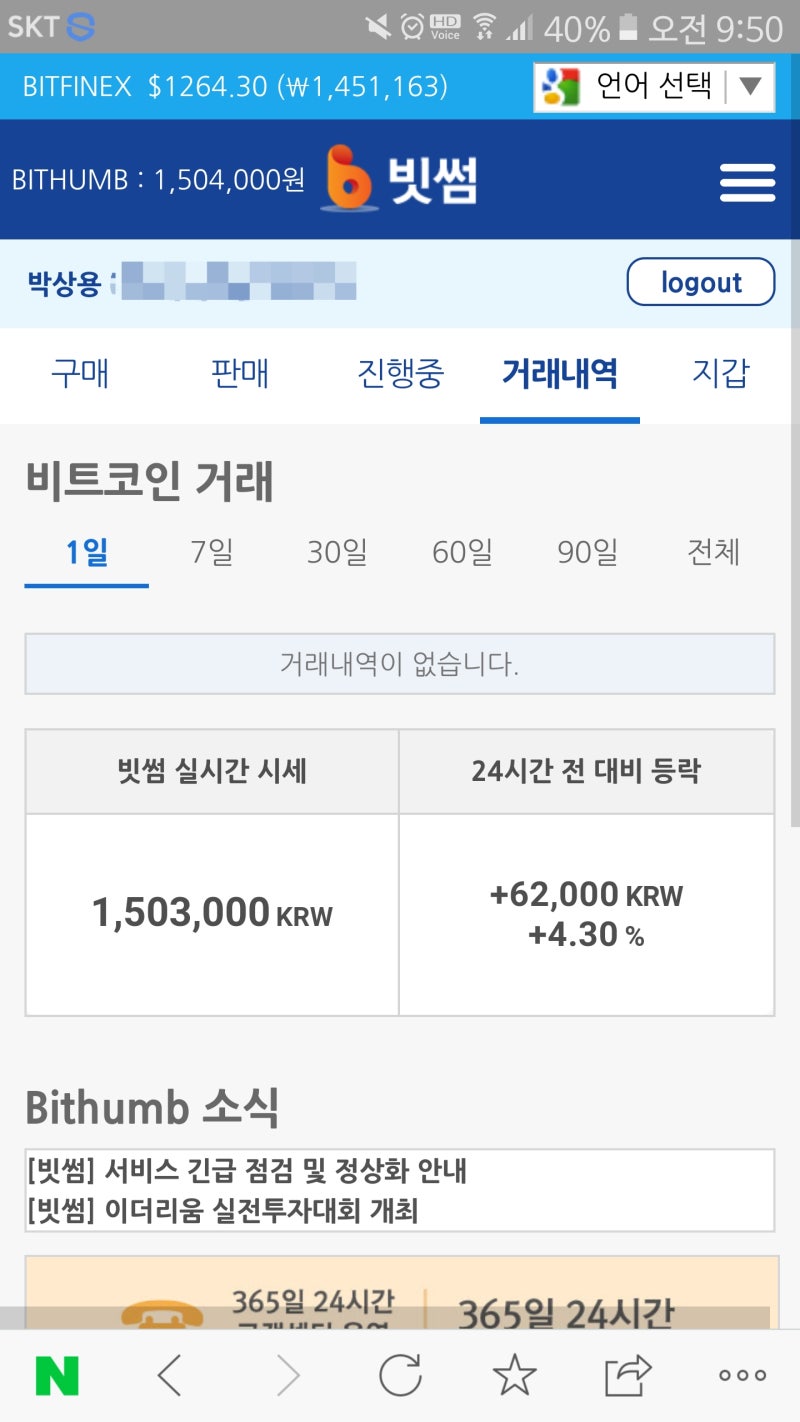Screen dimensions: 800x1422
Task: Tap the Naver N icon in browser toolbar
Action: click(x=55, y=1374)
